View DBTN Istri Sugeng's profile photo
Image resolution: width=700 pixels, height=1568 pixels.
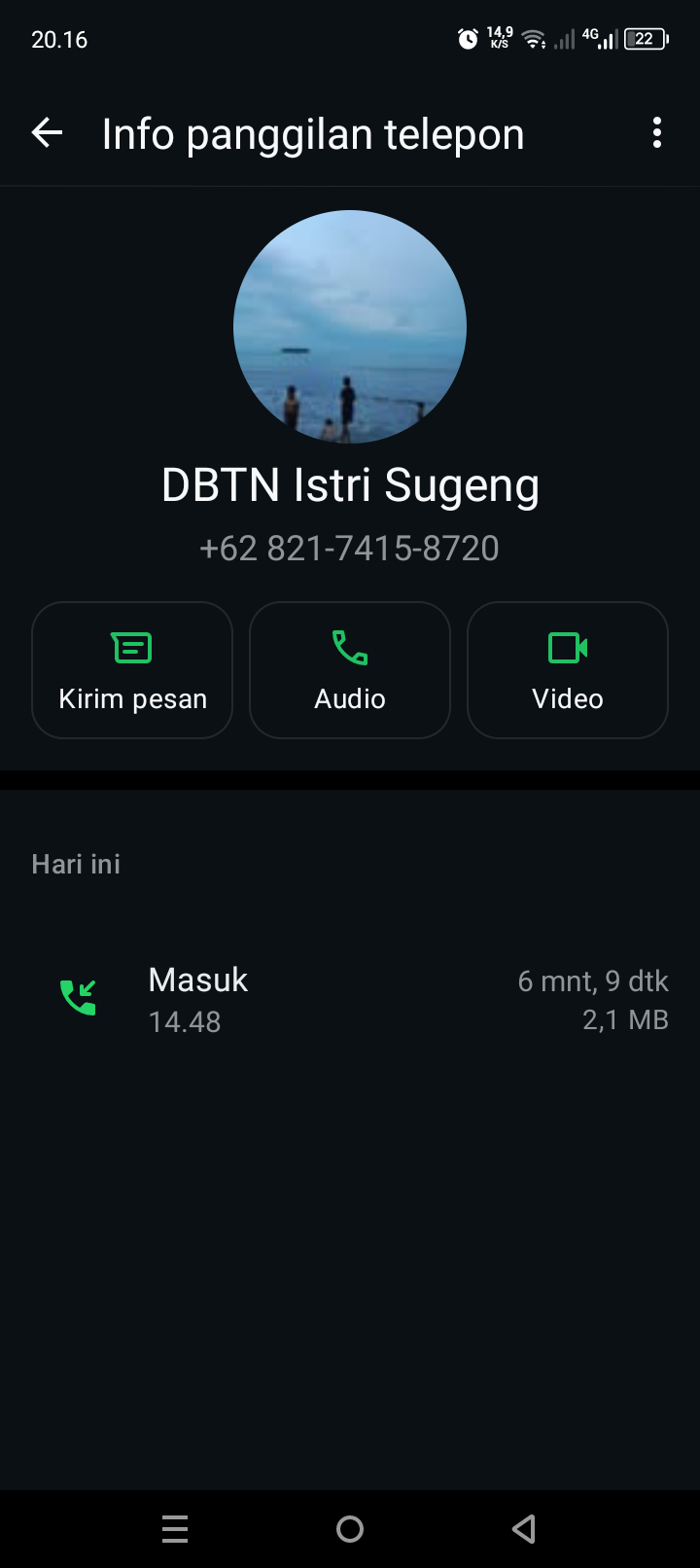[x=350, y=327]
